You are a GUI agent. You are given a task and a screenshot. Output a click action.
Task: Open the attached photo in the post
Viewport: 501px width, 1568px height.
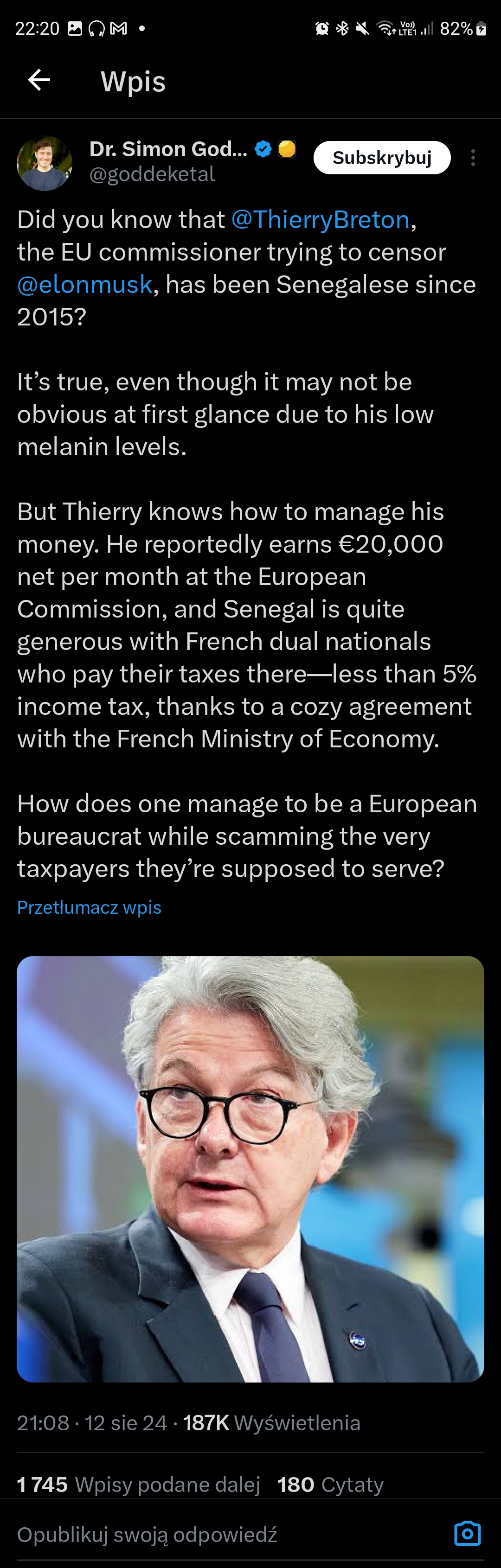point(250,1169)
